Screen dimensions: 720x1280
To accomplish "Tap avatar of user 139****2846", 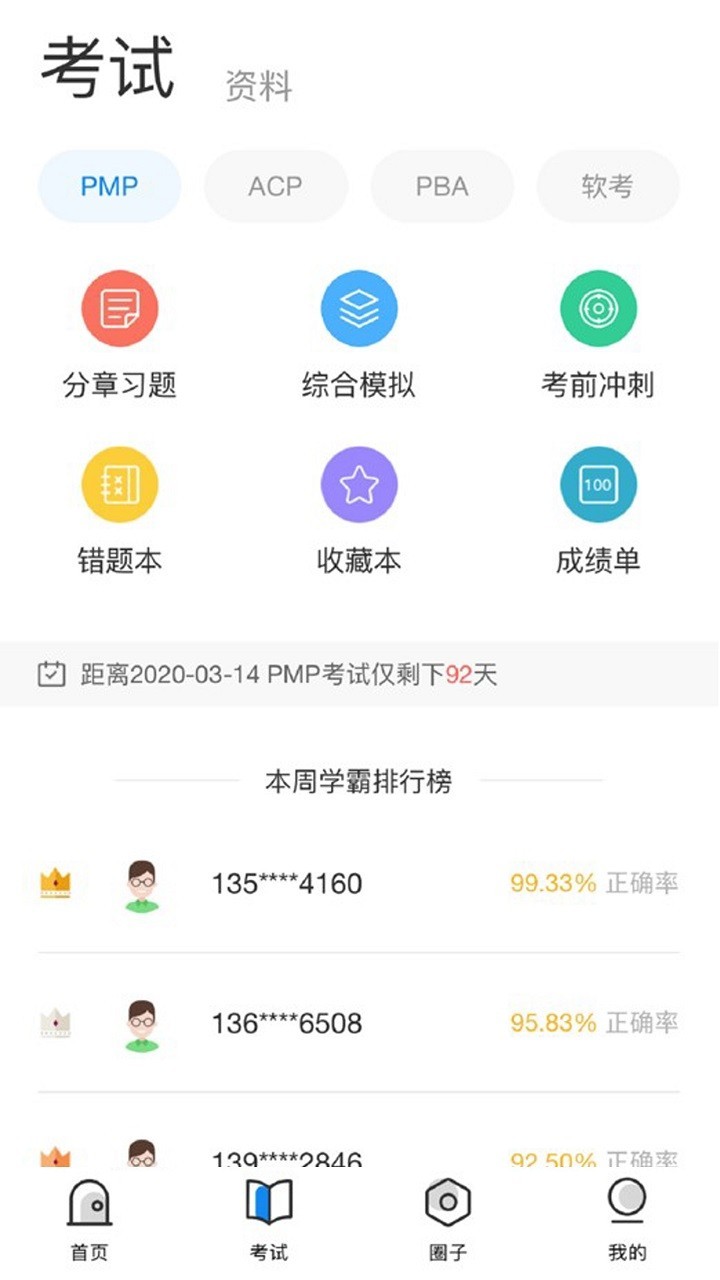I will pyautogui.click(x=143, y=1155).
